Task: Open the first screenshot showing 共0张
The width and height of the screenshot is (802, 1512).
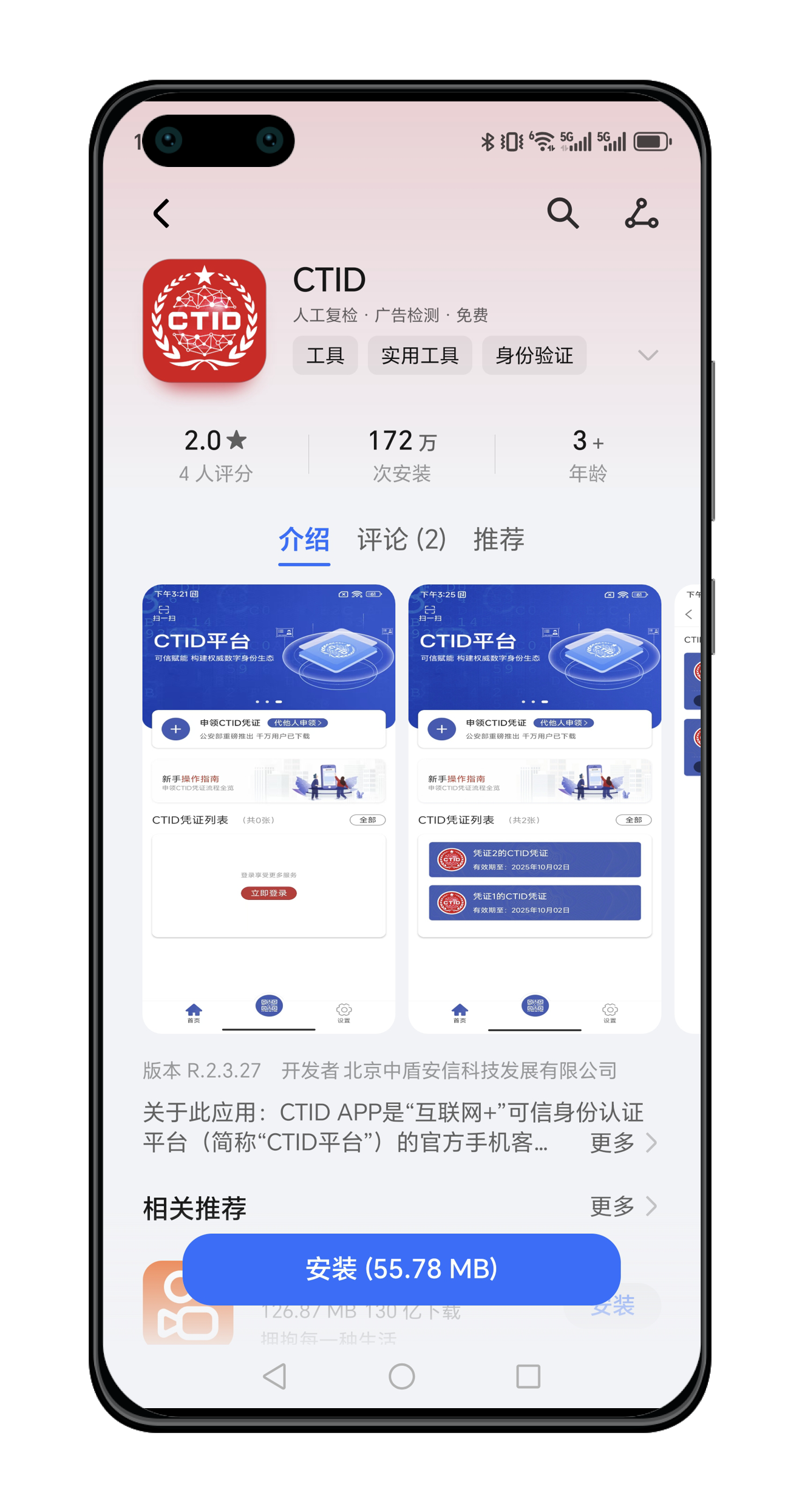Action: pos(268,808)
